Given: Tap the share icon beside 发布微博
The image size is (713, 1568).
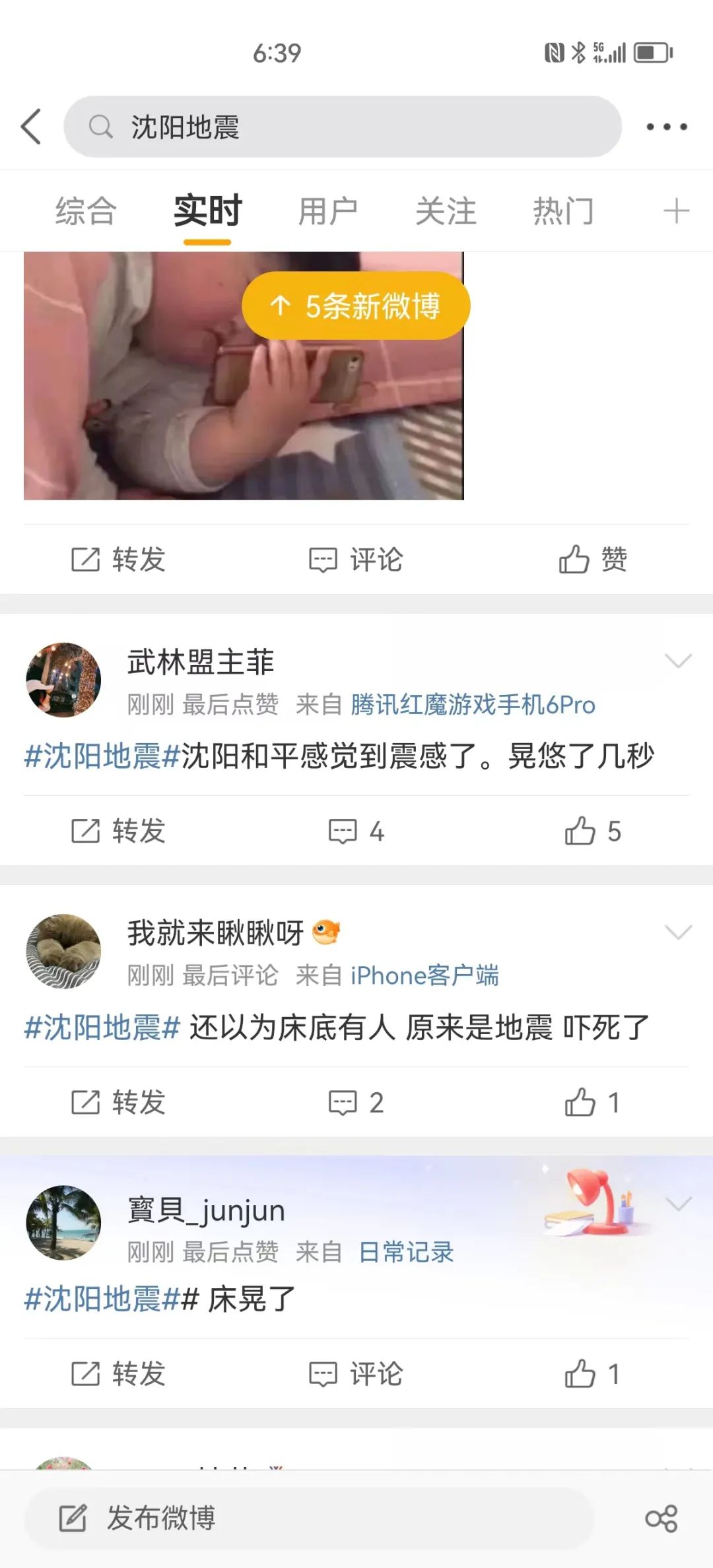Looking at the screenshot, I should (x=661, y=1519).
